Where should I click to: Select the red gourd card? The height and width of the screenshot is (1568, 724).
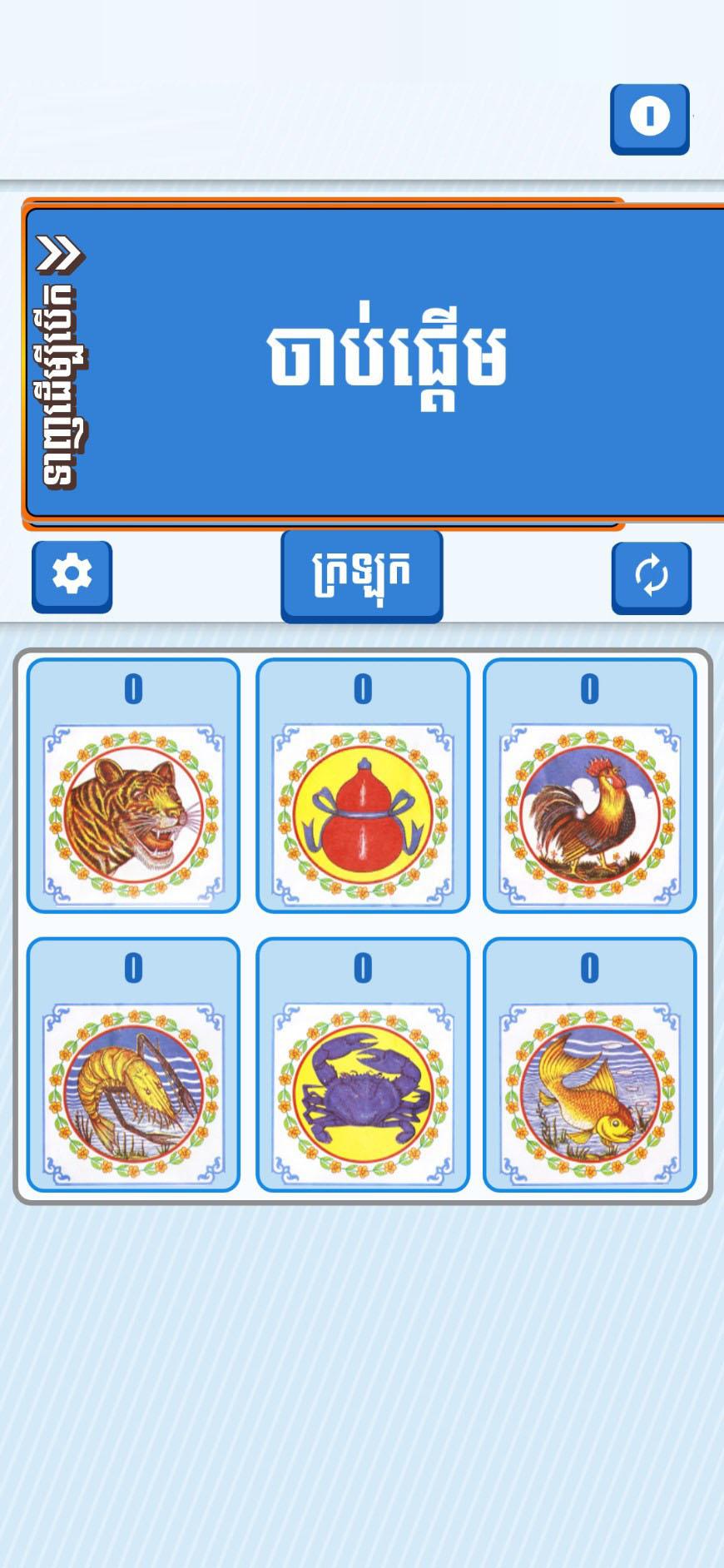363,786
